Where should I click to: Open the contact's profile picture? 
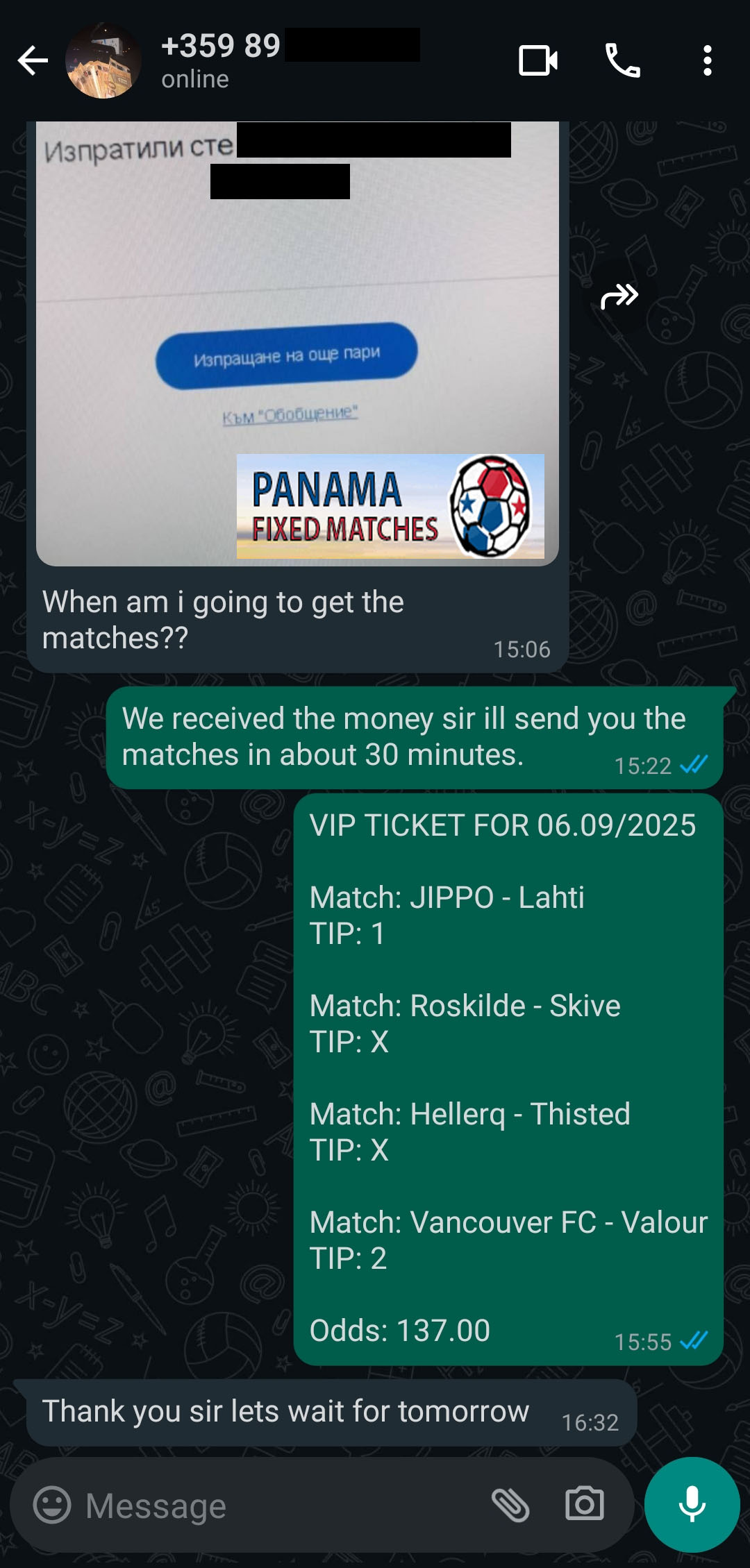(x=103, y=61)
